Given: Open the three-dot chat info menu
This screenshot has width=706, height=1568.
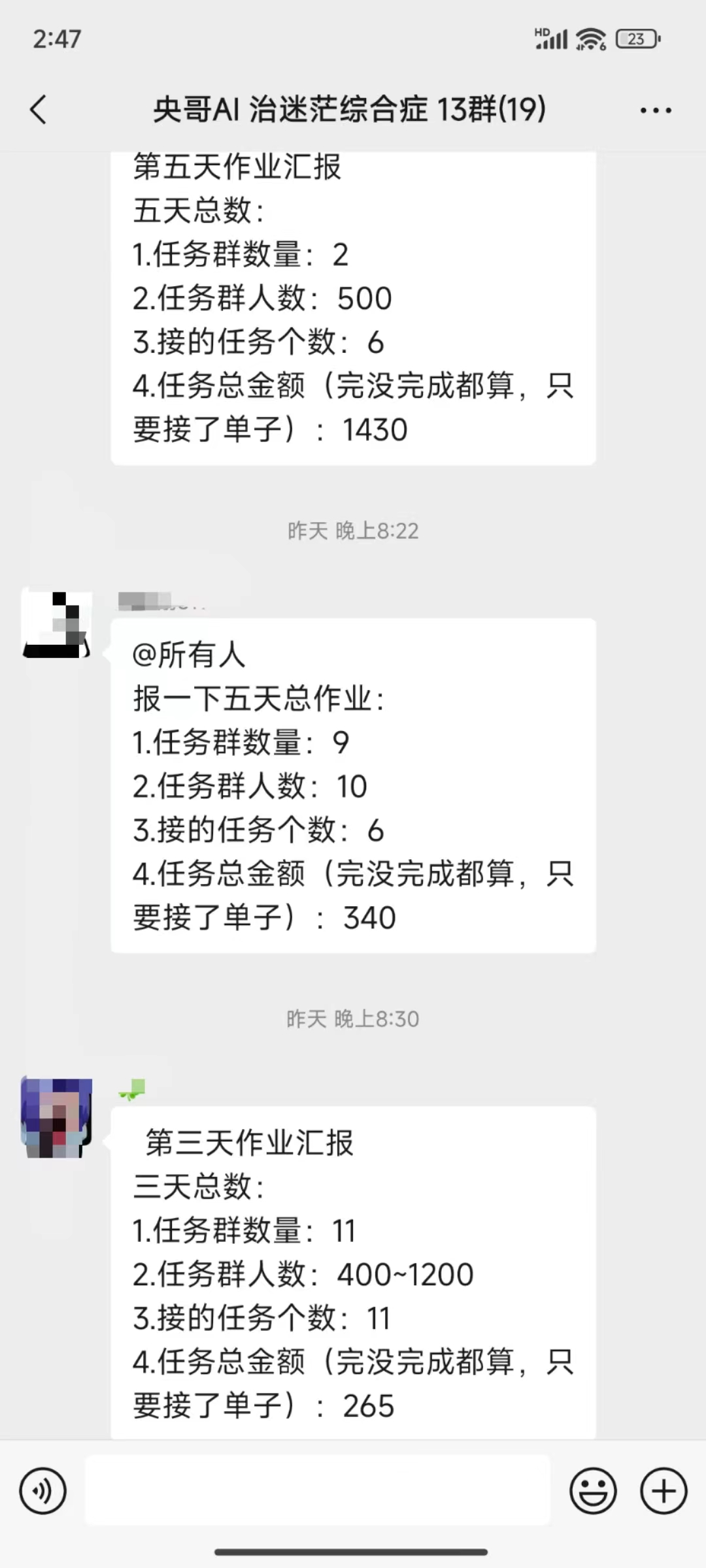Looking at the screenshot, I should (x=656, y=110).
